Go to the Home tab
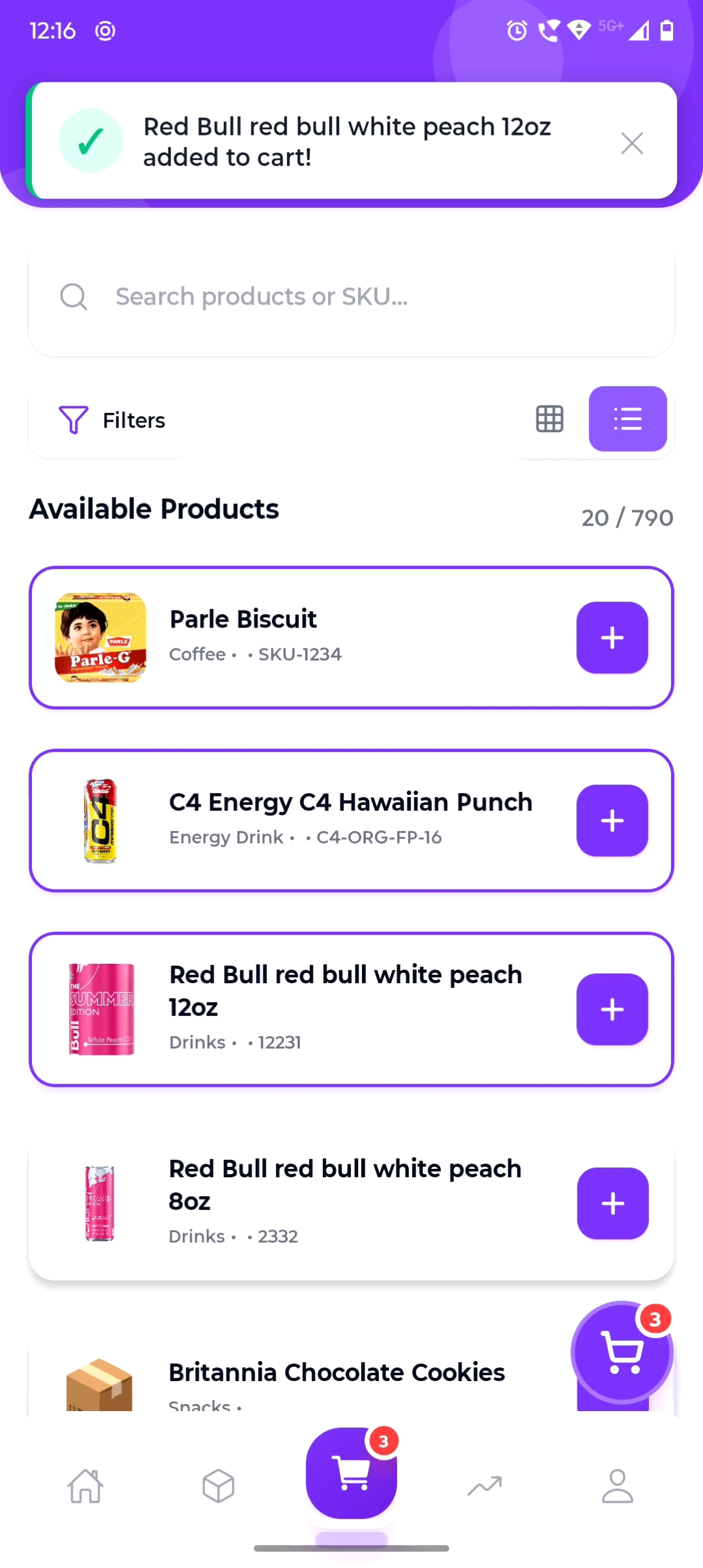 (85, 1486)
